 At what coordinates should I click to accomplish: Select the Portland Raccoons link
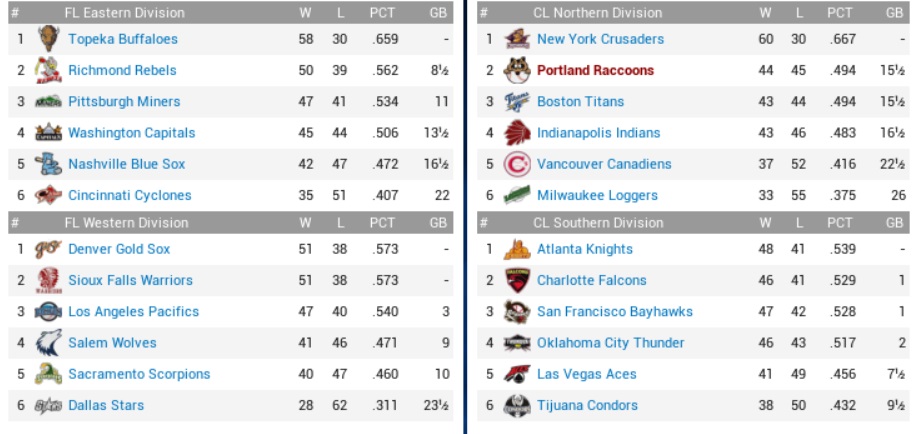click(x=595, y=70)
